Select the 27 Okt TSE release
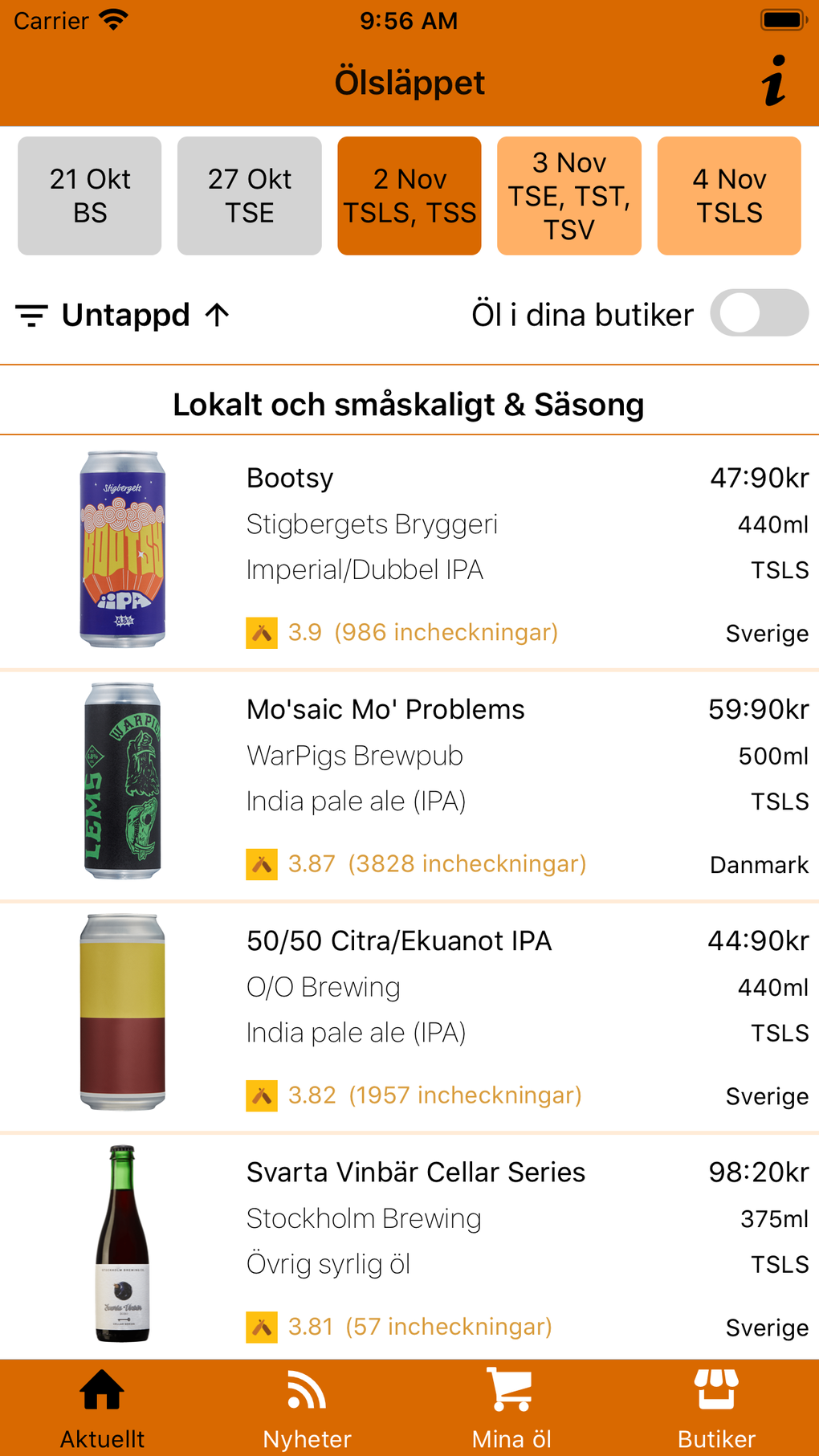Image resolution: width=819 pixels, height=1456 pixels. pos(250,196)
